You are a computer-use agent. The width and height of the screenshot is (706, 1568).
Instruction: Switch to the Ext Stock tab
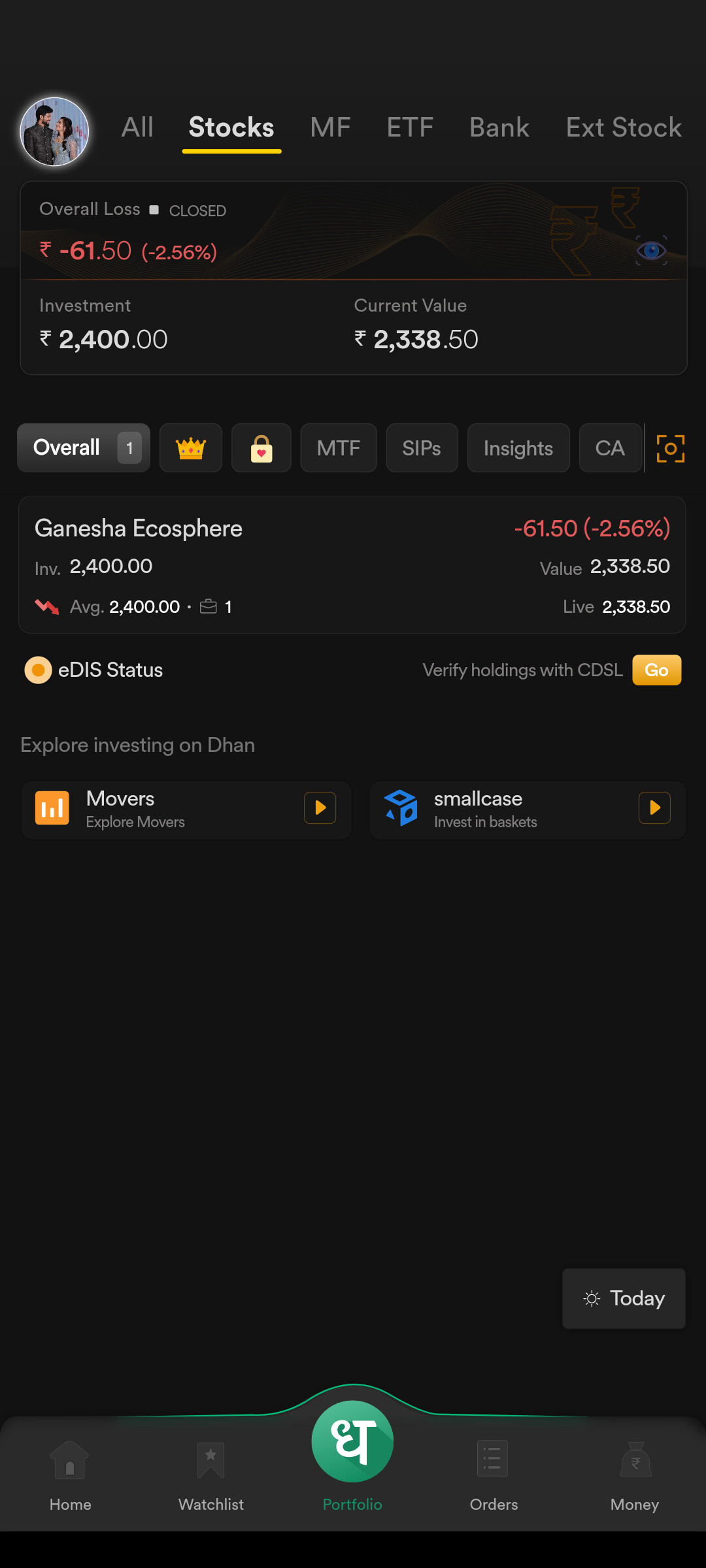[623, 127]
